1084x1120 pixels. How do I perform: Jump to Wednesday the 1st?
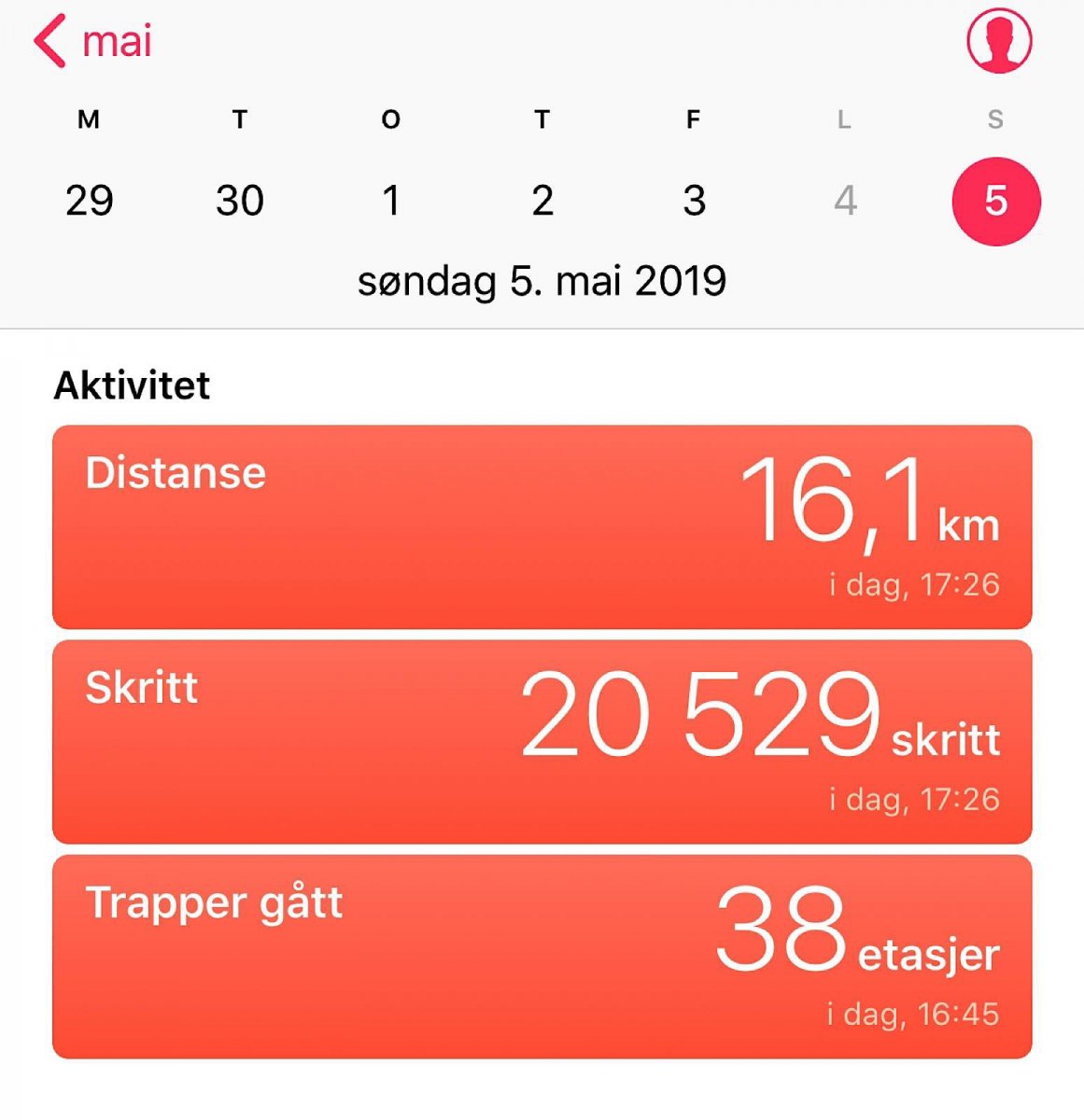point(391,201)
